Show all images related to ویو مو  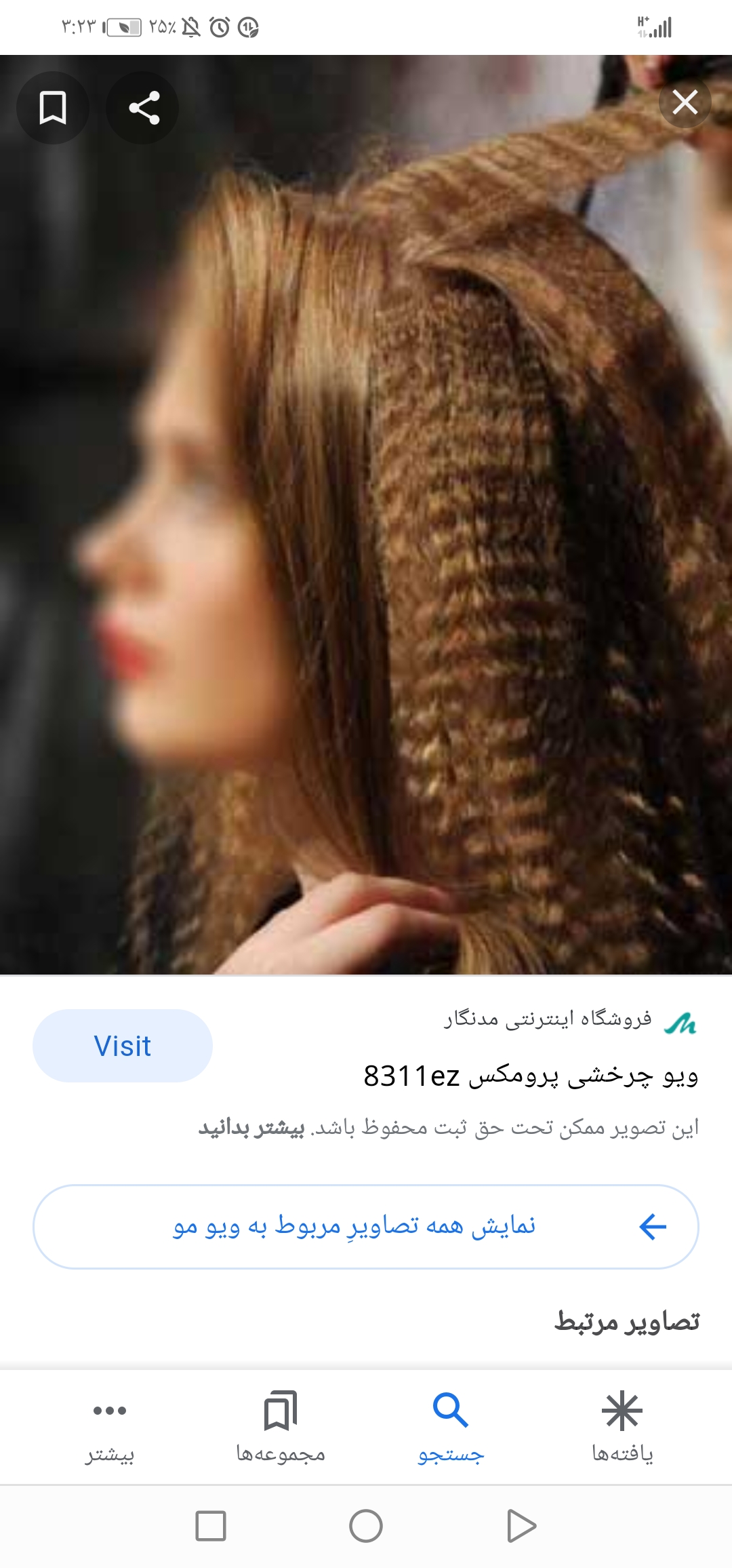pyautogui.click(x=366, y=1226)
